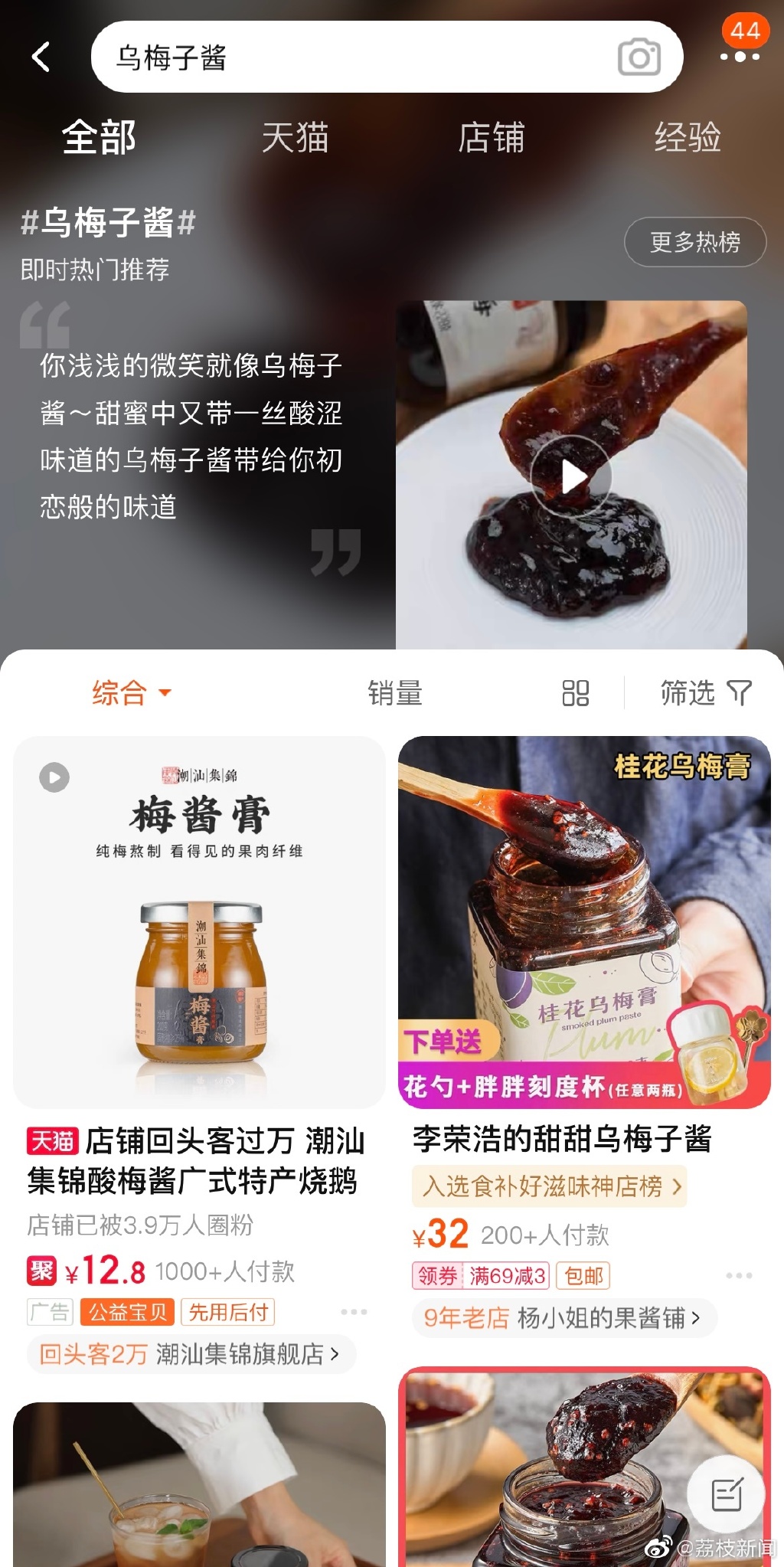This screenshot has height=1567, width=784.
Task: Visit 潮汕集锦旗舰店 store link
Action: (x=191, y=1354)
